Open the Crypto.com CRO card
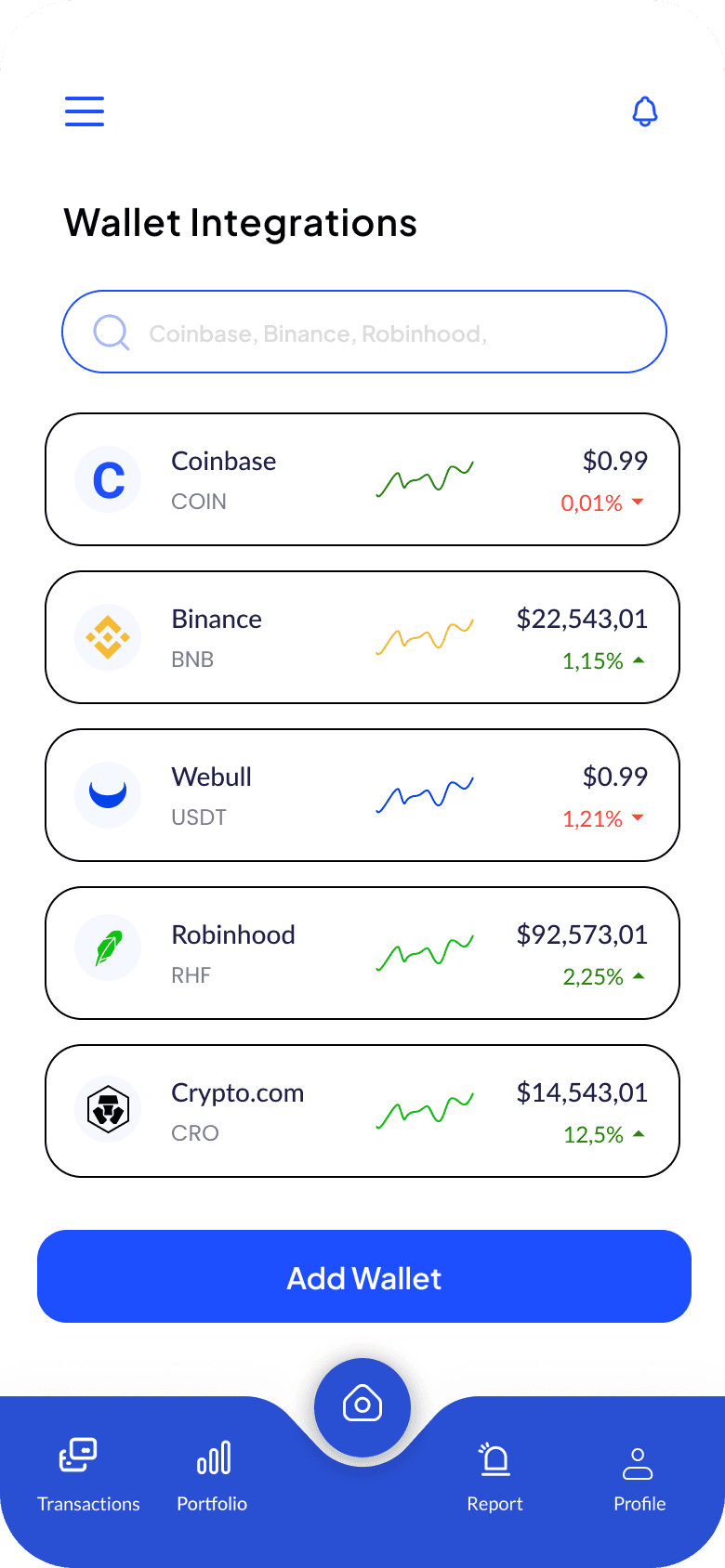Screen dimensions: 725x1568 coord(362,1111)
